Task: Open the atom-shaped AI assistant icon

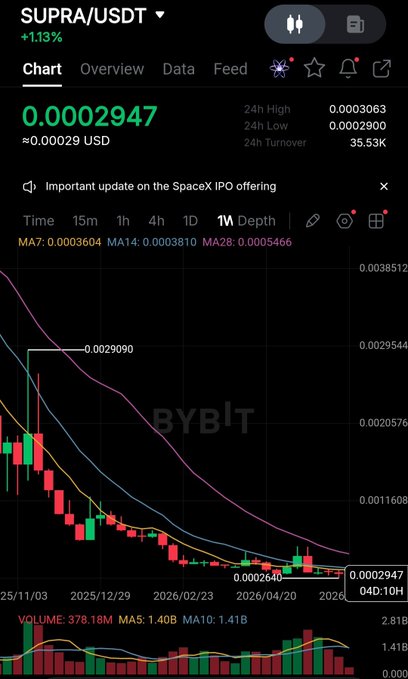Action: [280, 68]
